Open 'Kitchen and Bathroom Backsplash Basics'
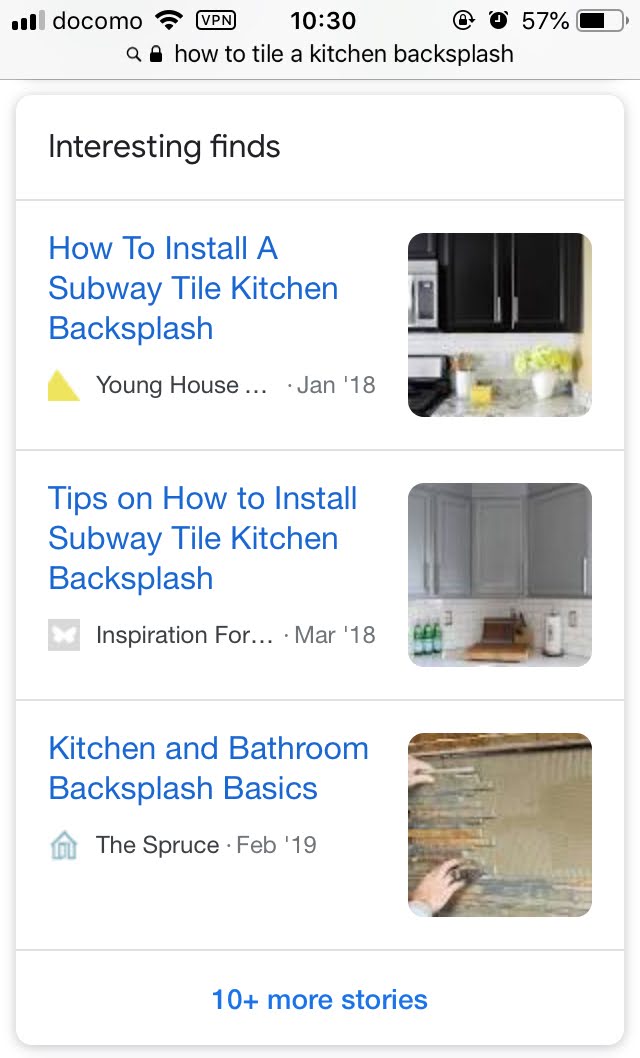This screenshot has height=1058, width=640. click(x=208, y=768)
